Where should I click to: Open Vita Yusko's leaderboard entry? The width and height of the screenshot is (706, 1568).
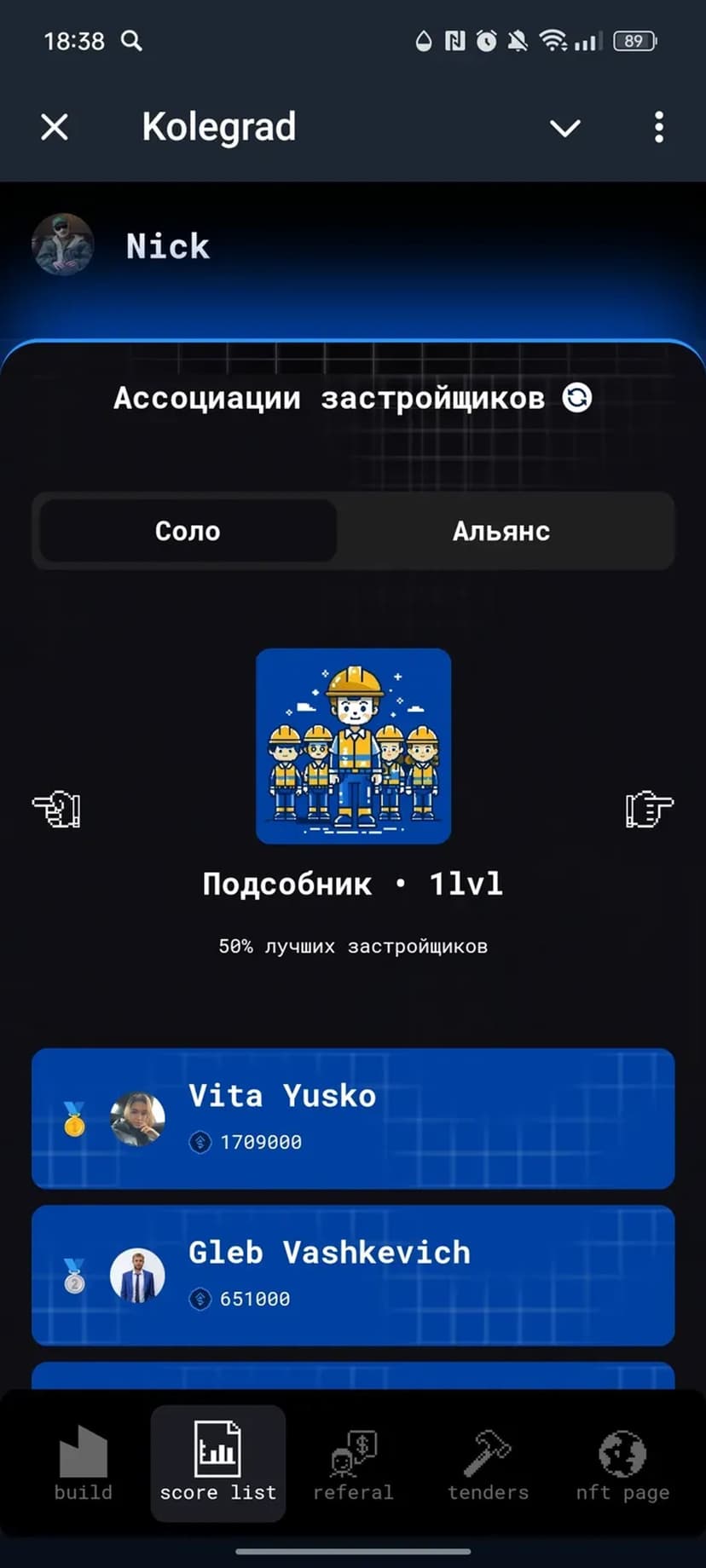point(353,1118)
